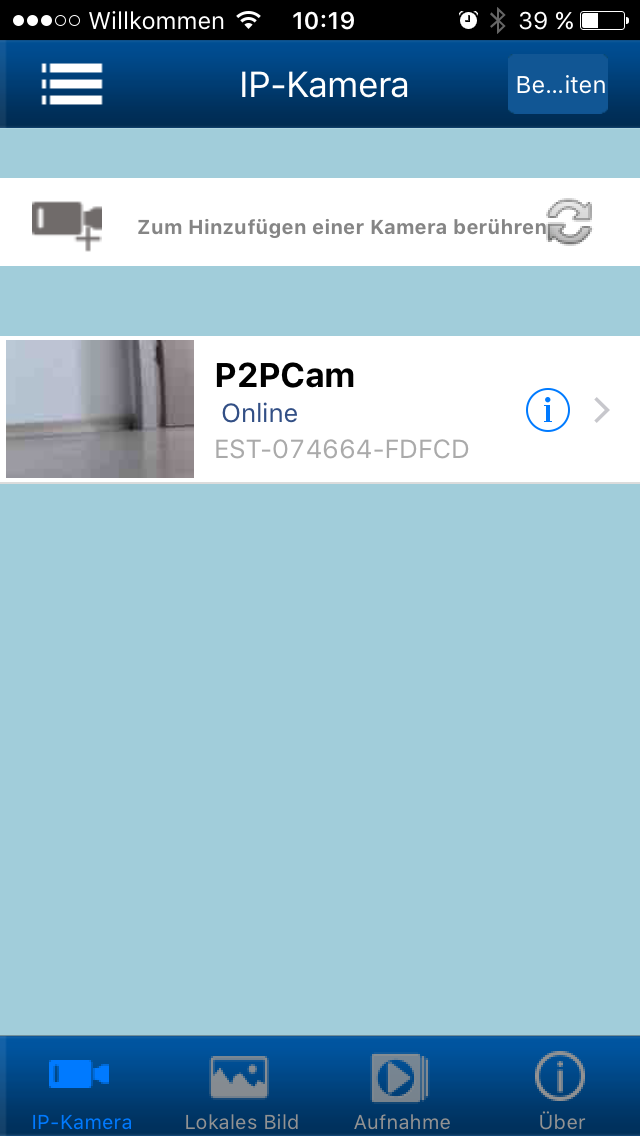The image size is (640, 1136).
Task: Open the list menu in header
Action: coord(71,85)
